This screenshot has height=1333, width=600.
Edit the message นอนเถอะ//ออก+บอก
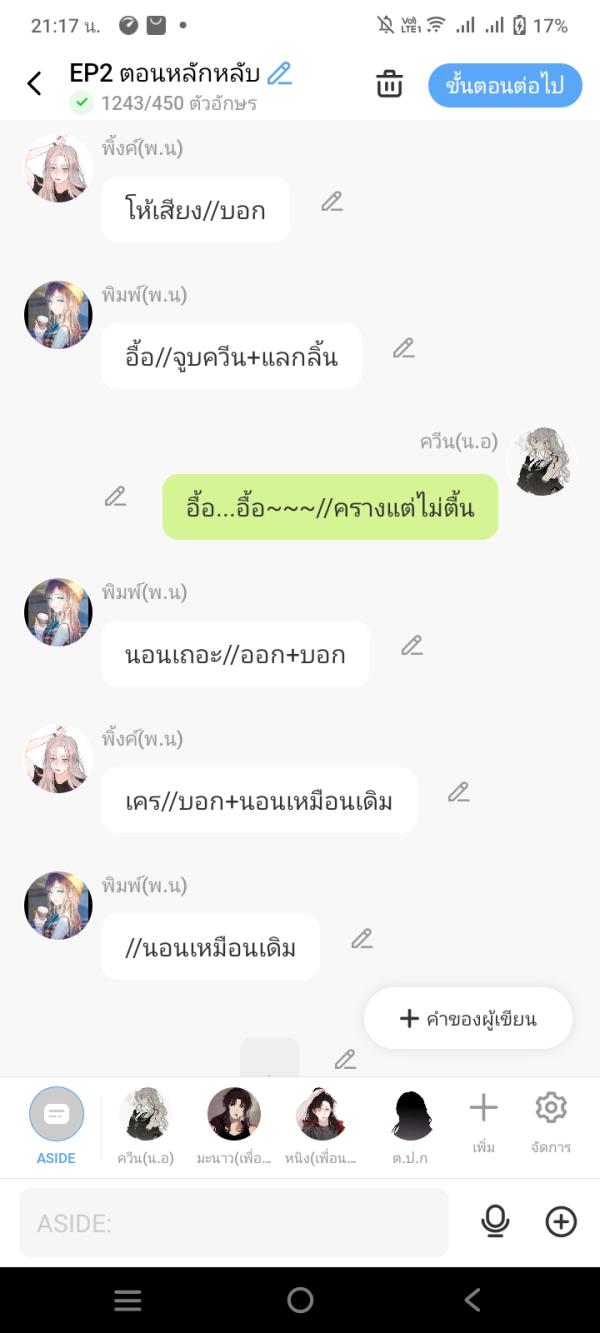(x=412, y=646)
